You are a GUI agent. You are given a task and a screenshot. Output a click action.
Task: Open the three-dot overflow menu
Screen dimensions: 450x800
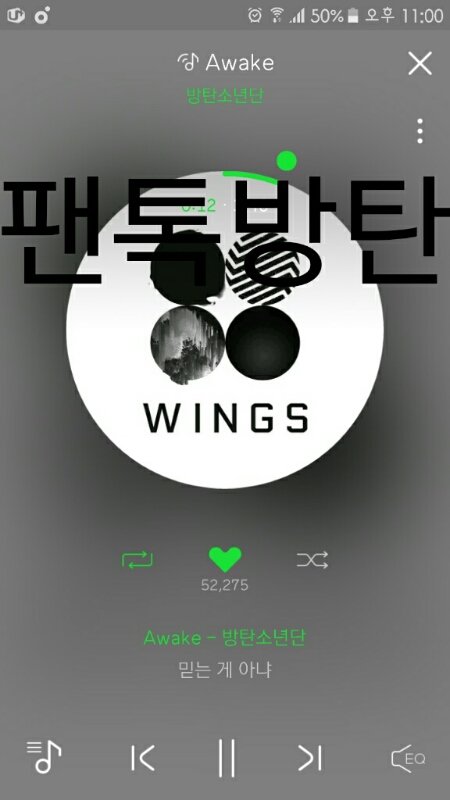[419, 131]
